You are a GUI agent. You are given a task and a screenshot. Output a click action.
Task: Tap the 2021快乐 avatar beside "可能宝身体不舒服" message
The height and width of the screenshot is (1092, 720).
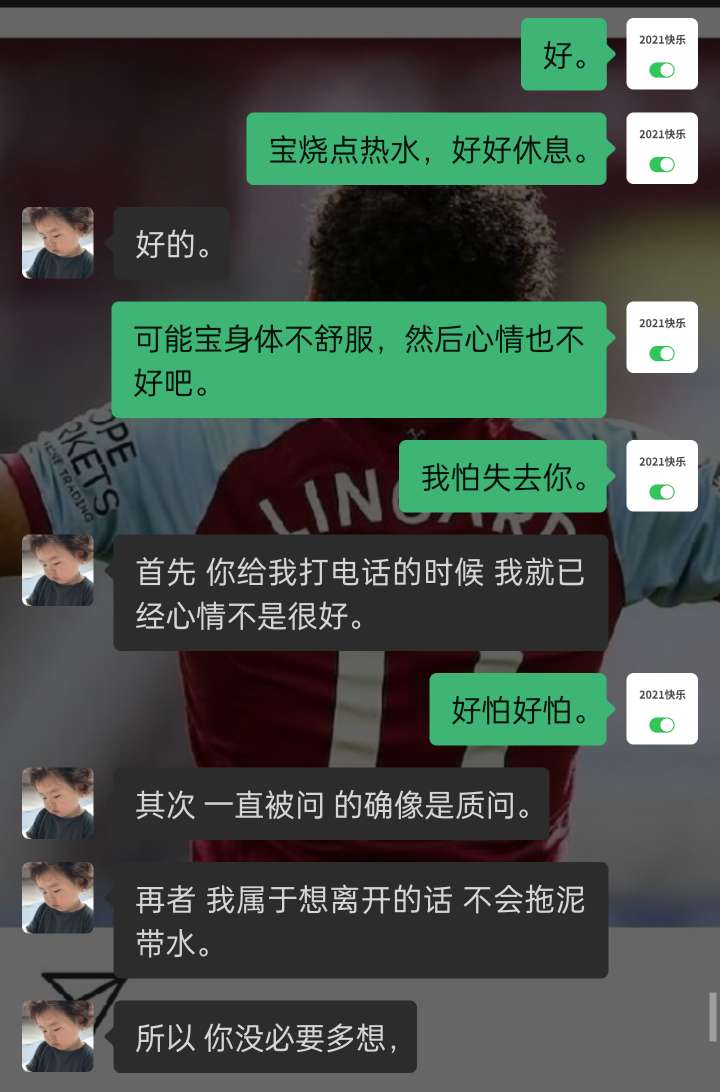pos(662,337)
